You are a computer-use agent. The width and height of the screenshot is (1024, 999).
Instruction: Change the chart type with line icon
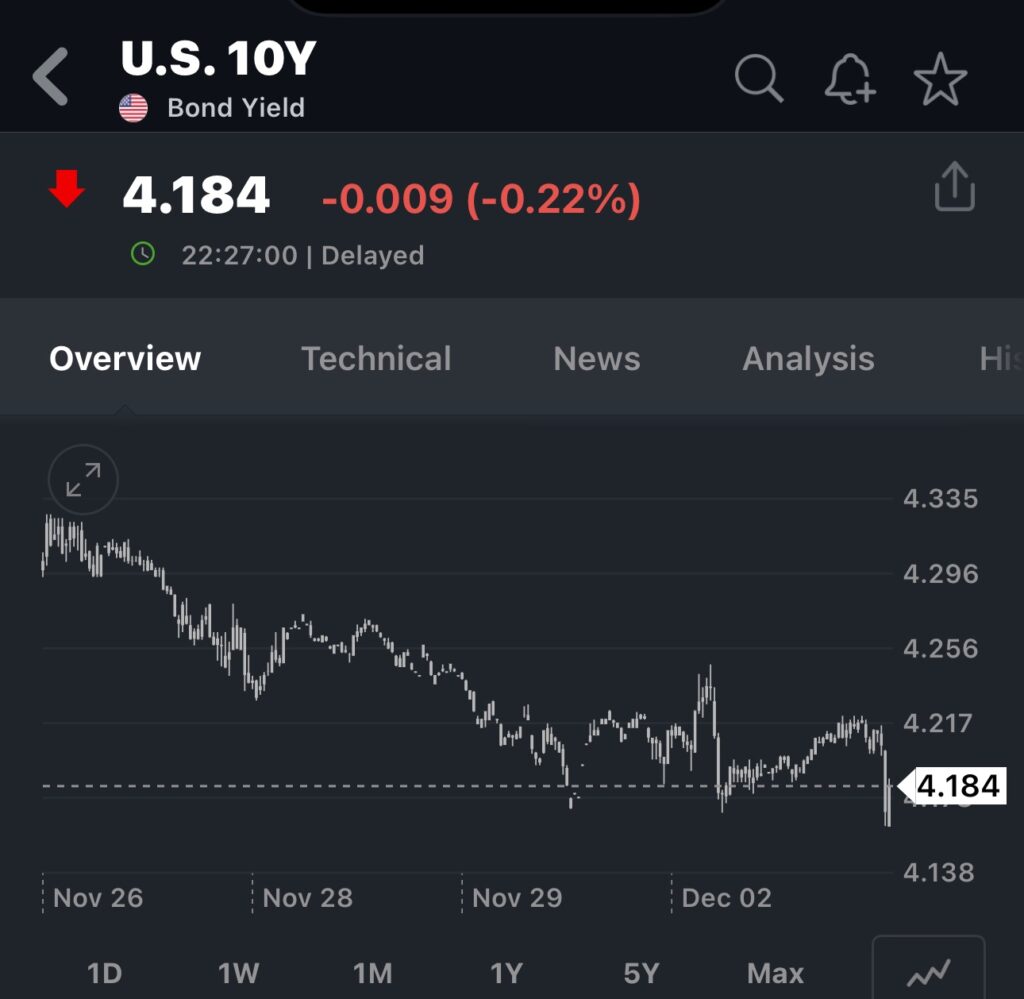[x=928, y=970]
